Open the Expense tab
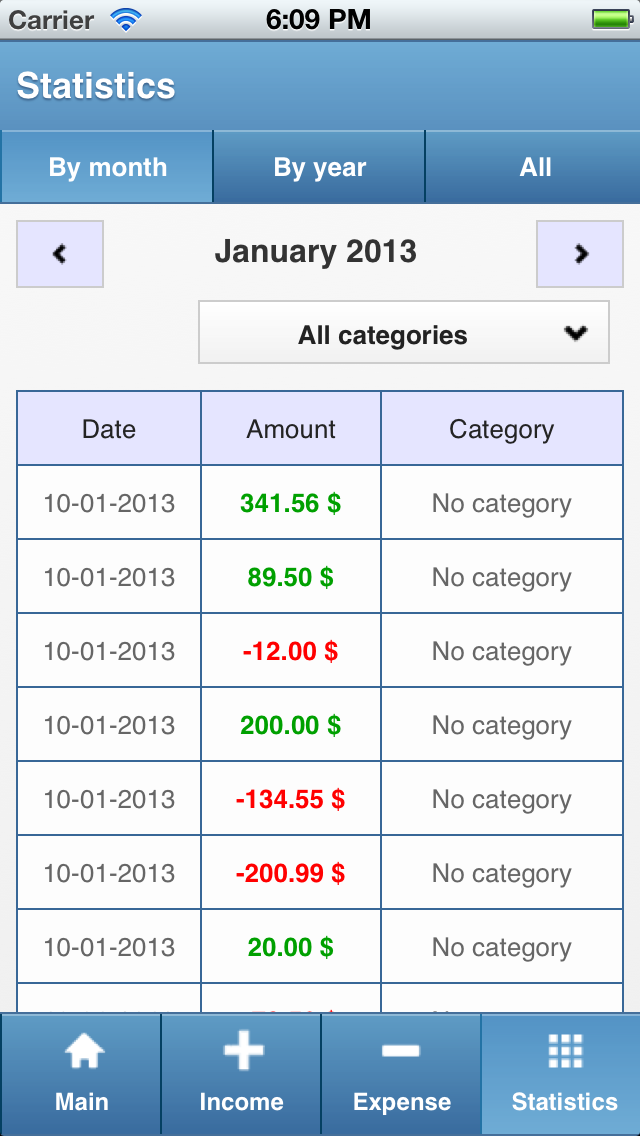The width and height of the screenshot is (640, 1136). tap(401, 1075)
